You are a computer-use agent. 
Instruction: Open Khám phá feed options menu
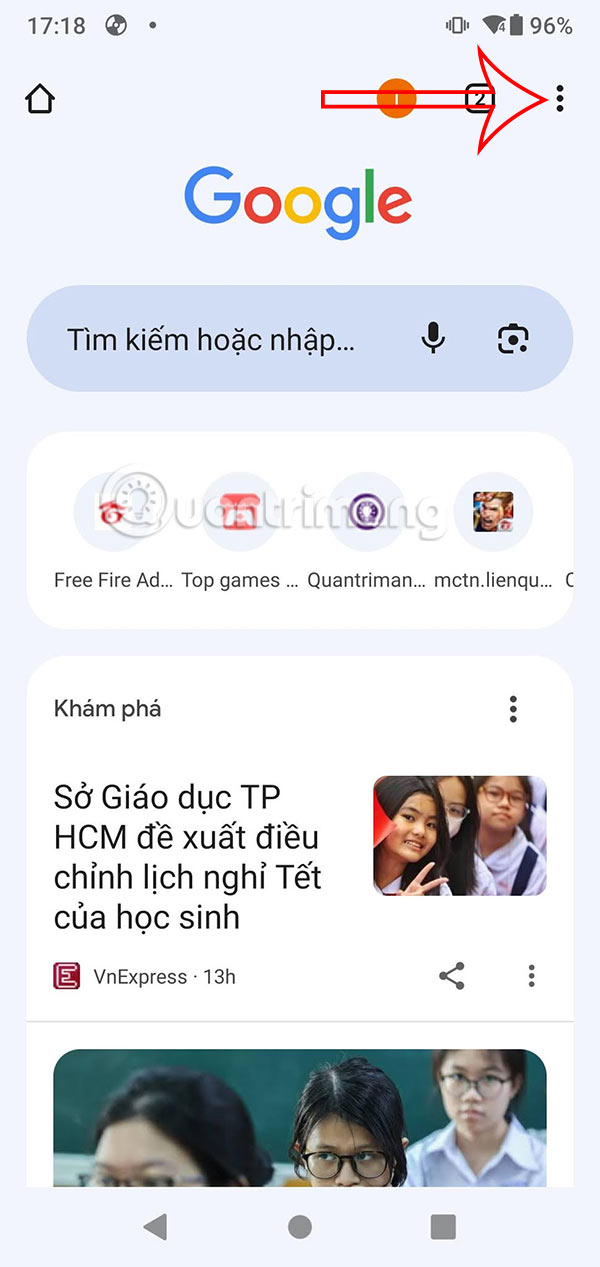pos(513,709)
